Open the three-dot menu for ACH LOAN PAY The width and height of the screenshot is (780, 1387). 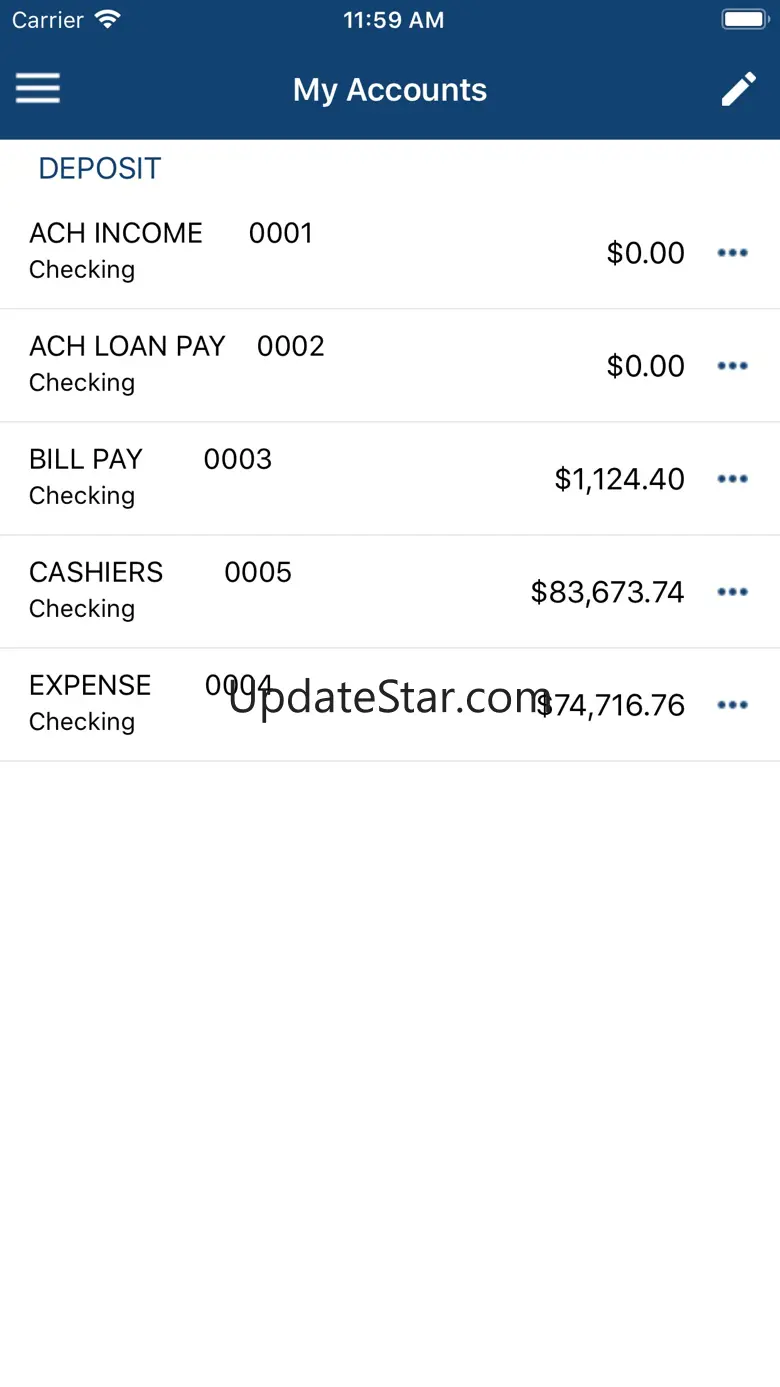point(732,366)
